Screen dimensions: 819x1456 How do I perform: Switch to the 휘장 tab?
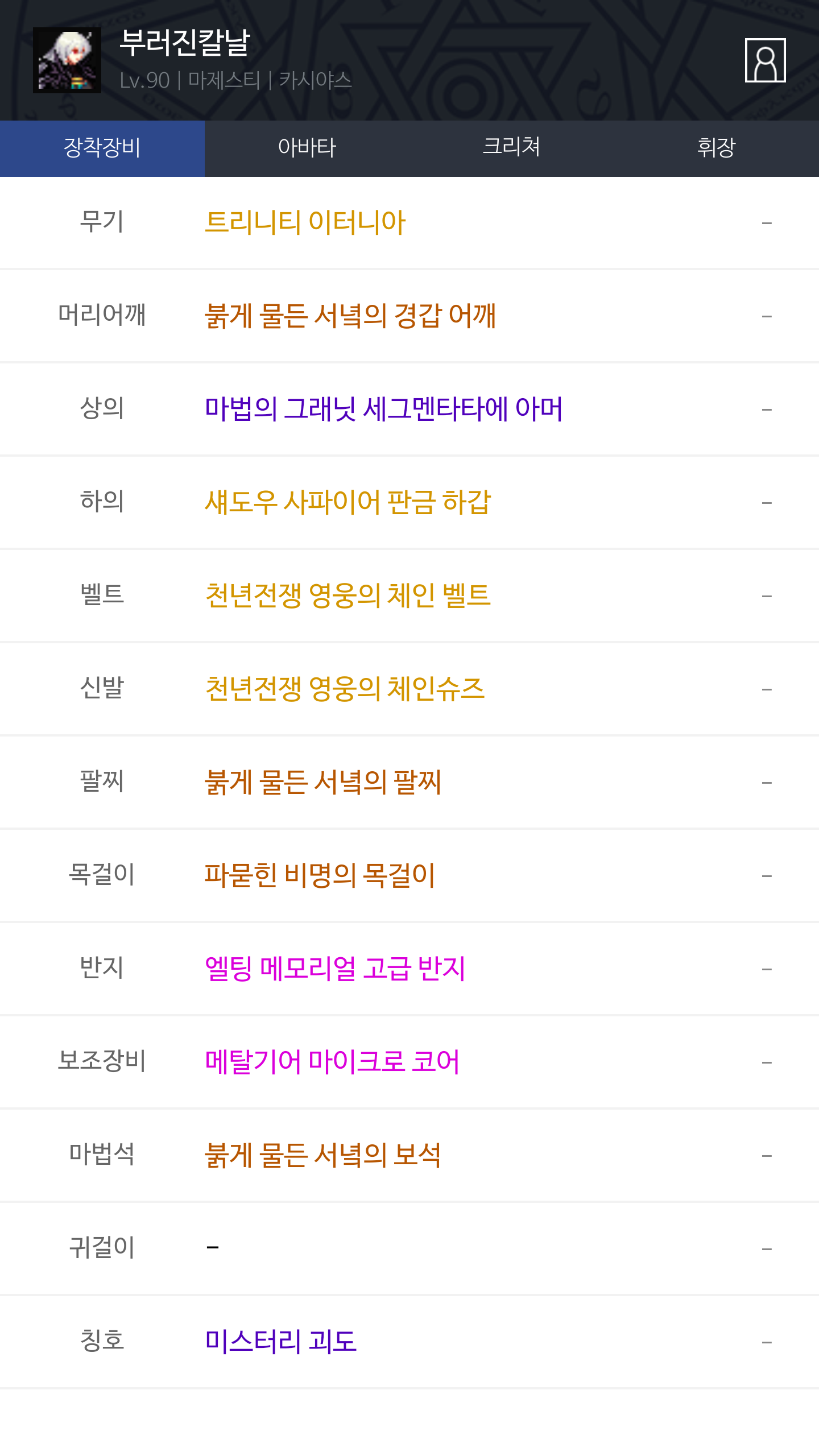717,148
